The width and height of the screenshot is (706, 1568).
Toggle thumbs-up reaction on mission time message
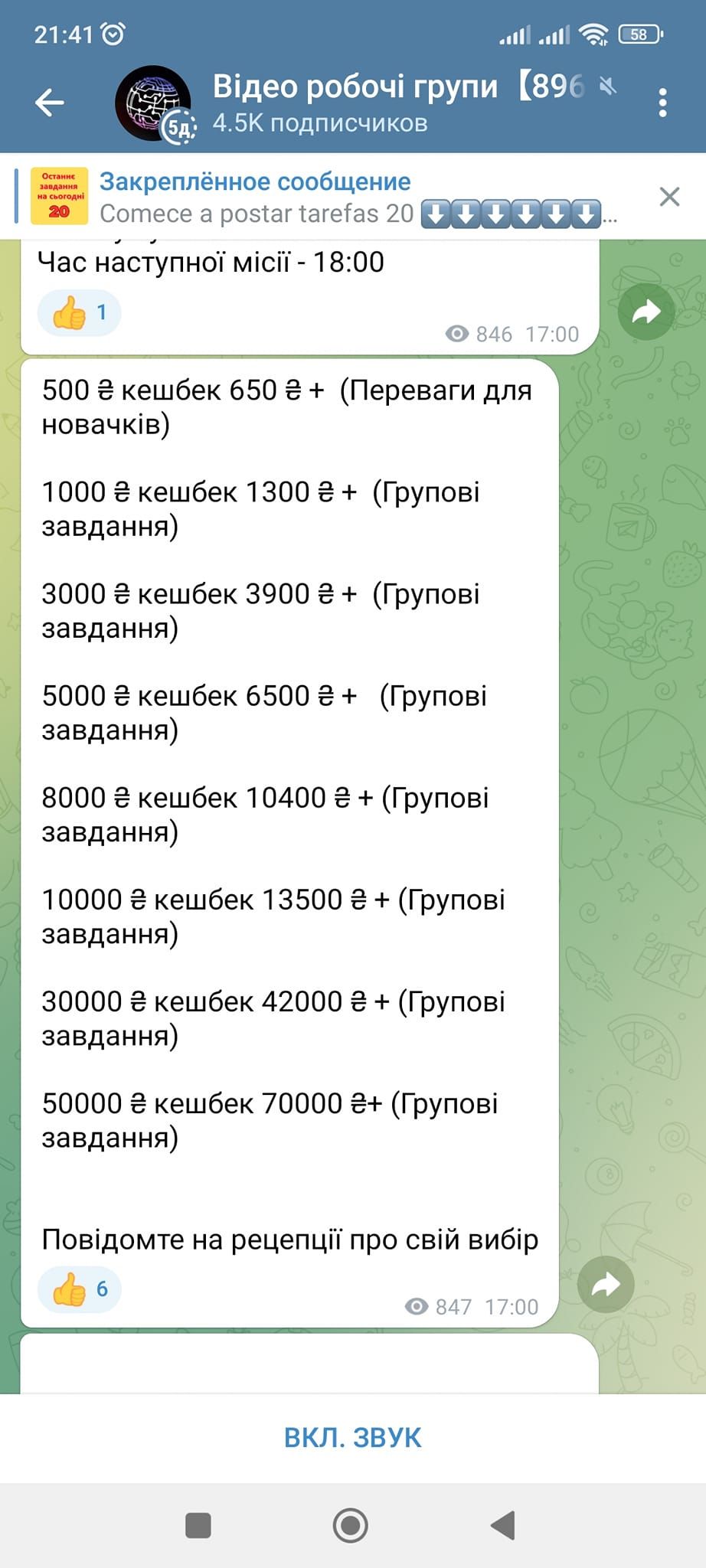pos(79,312)
